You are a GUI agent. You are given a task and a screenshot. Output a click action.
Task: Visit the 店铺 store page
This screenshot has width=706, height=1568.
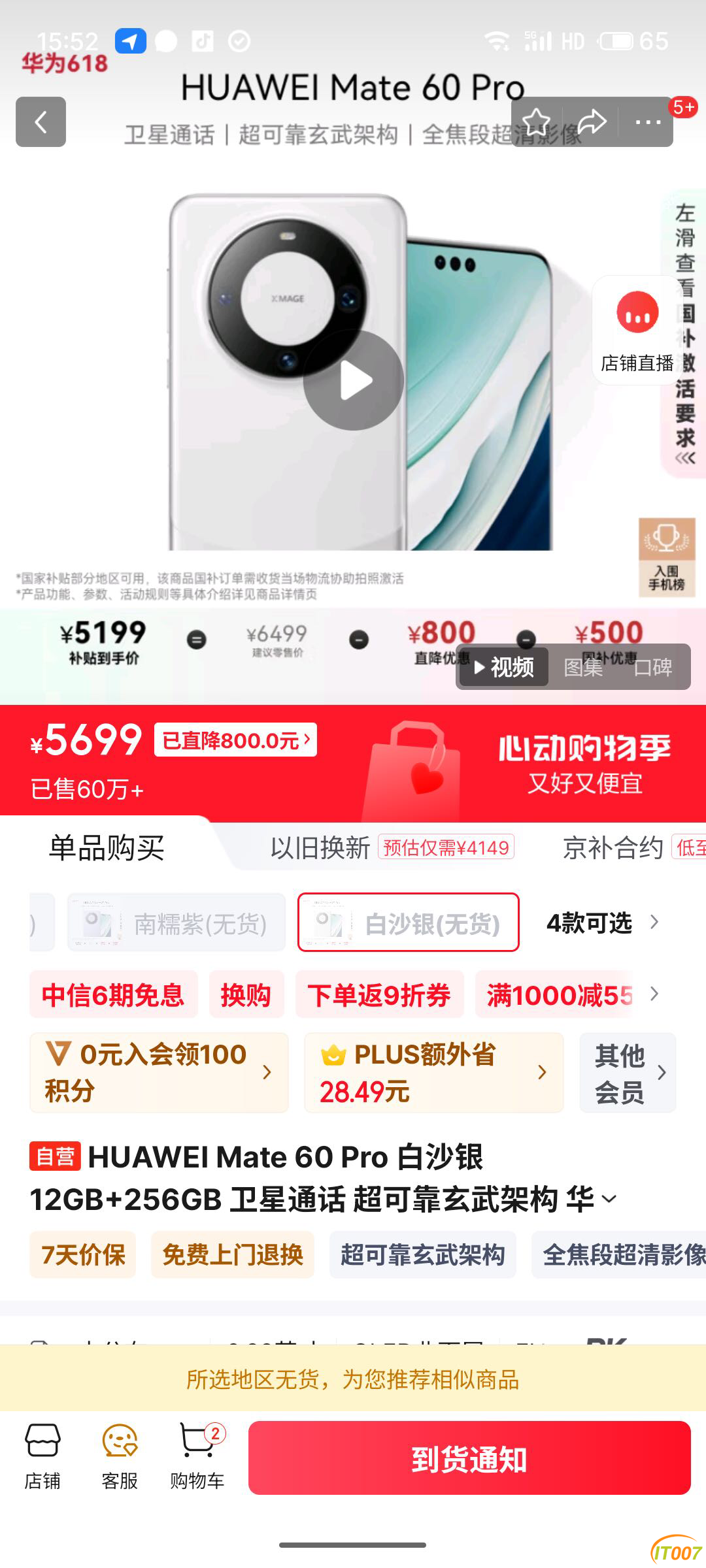coord(42,1458)
